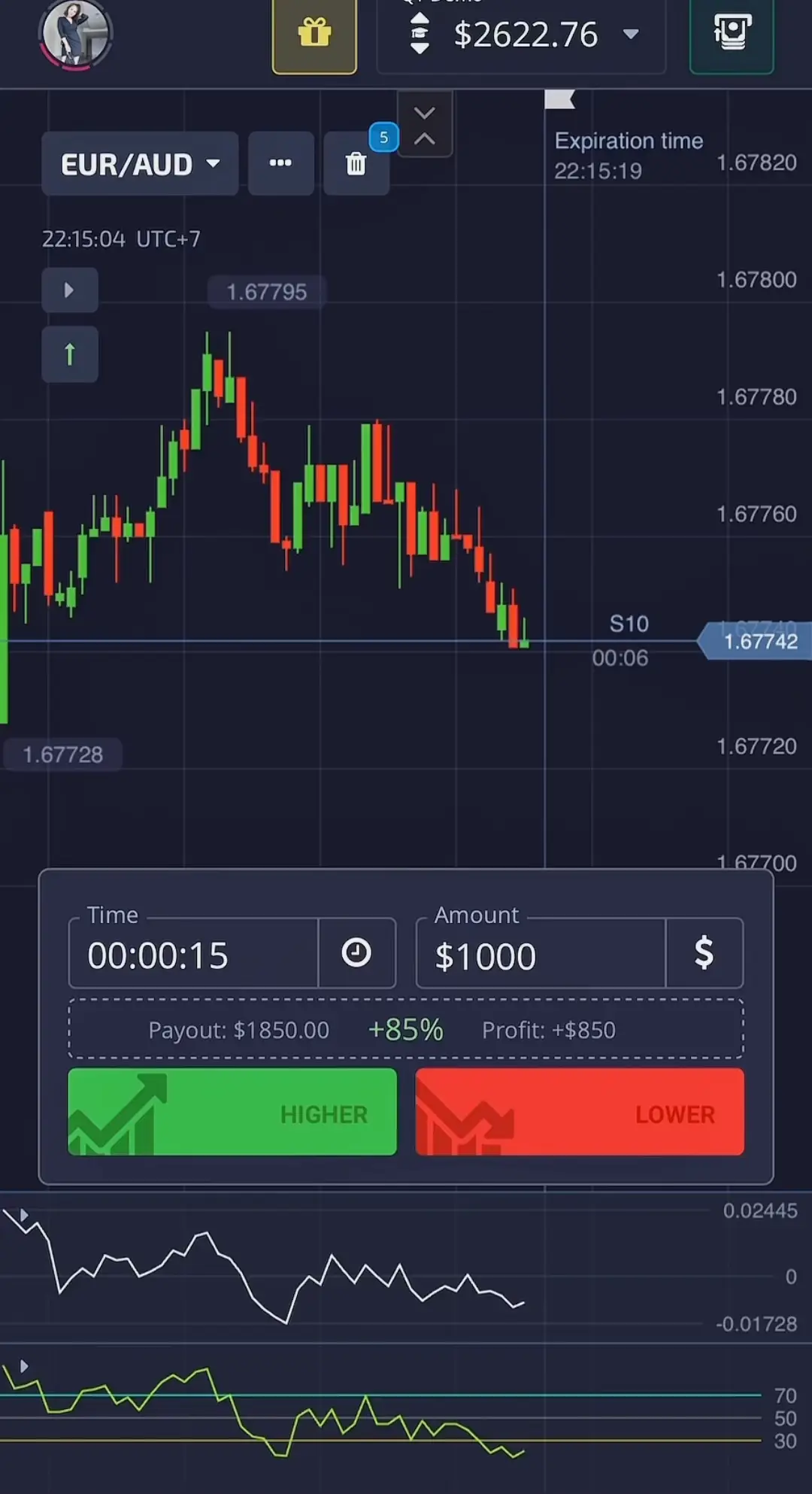Image resolution: width=812 pixels, height=1494 pixels.
Task: Tap the play arrow button under the clock
Action: tap(69, 290)
